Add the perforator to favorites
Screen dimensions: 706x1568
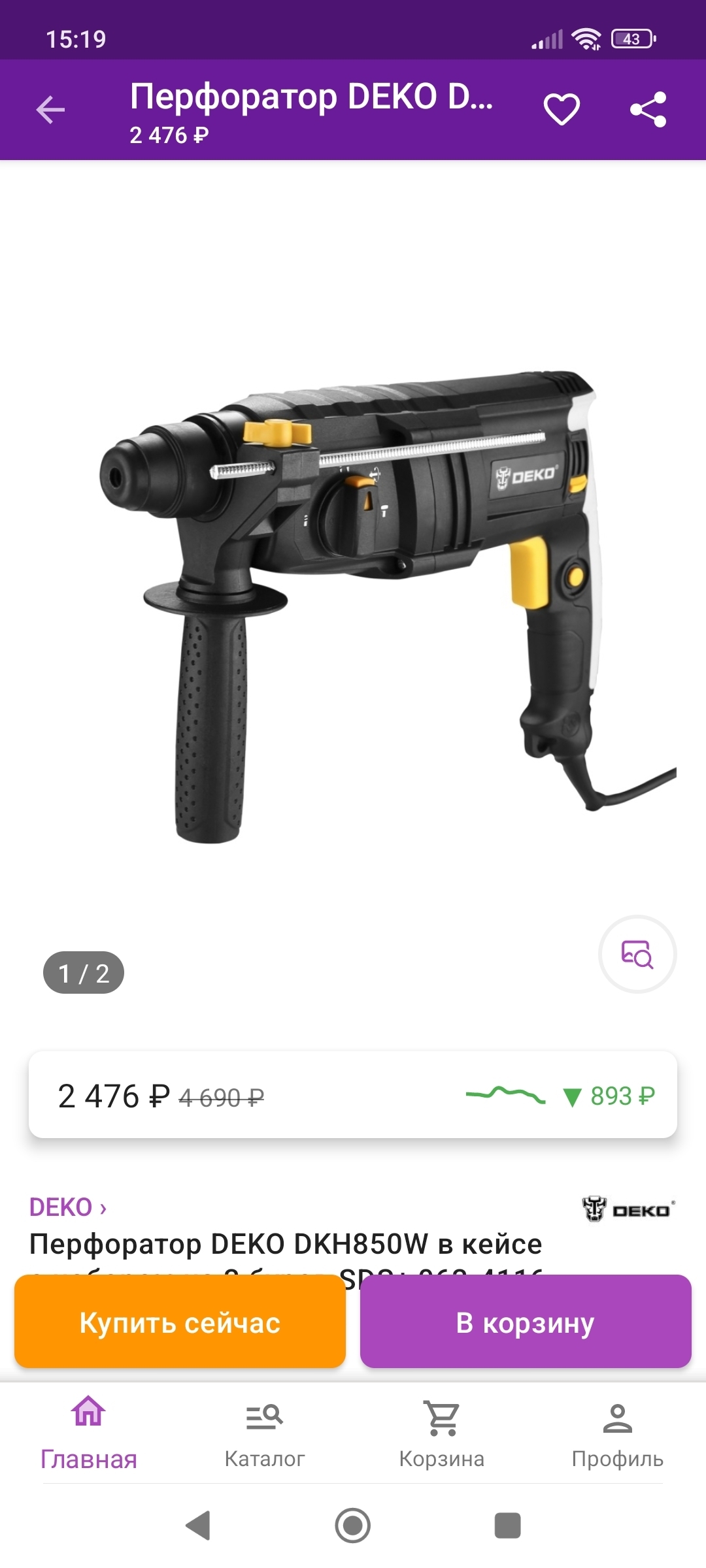point(562,109)
